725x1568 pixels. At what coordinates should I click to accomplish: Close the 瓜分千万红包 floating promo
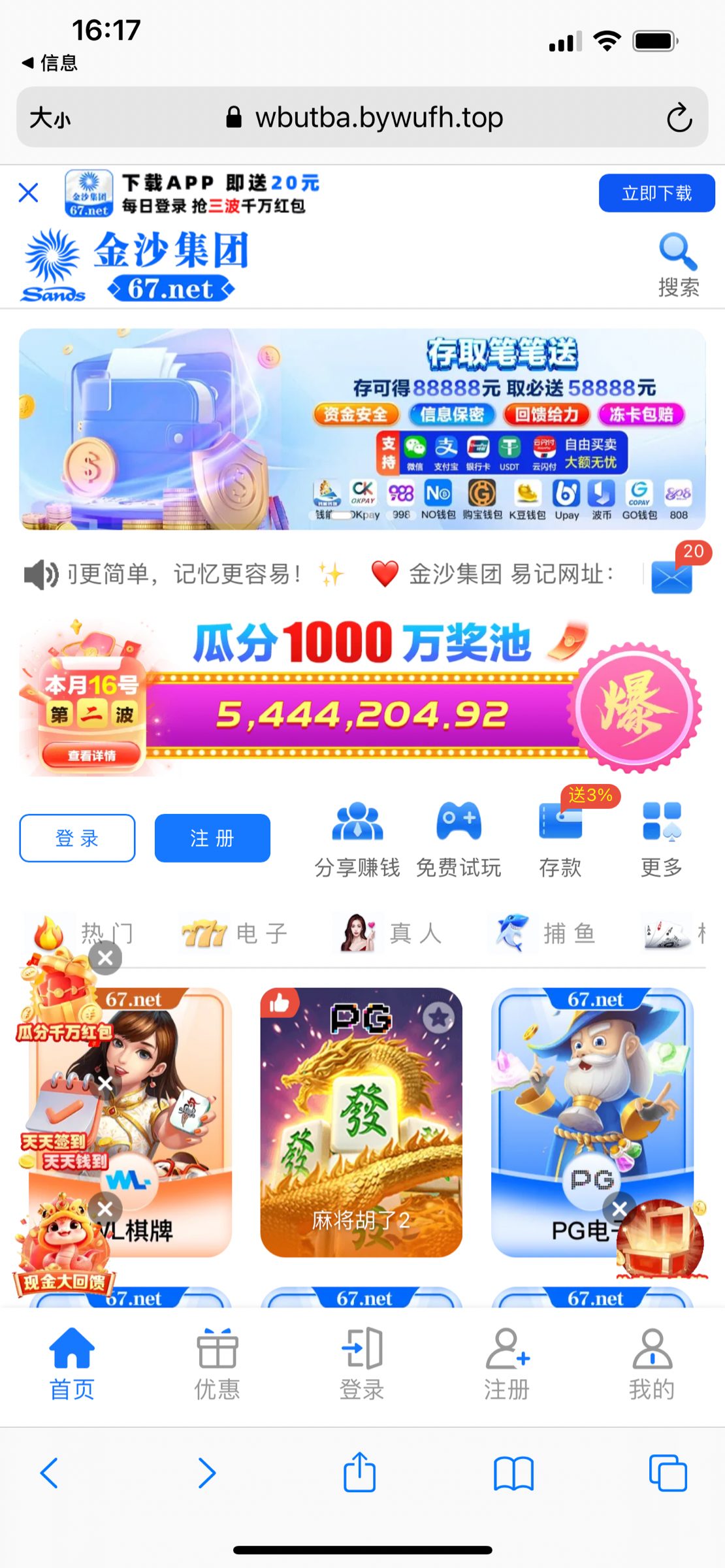(x=105, y=958)
